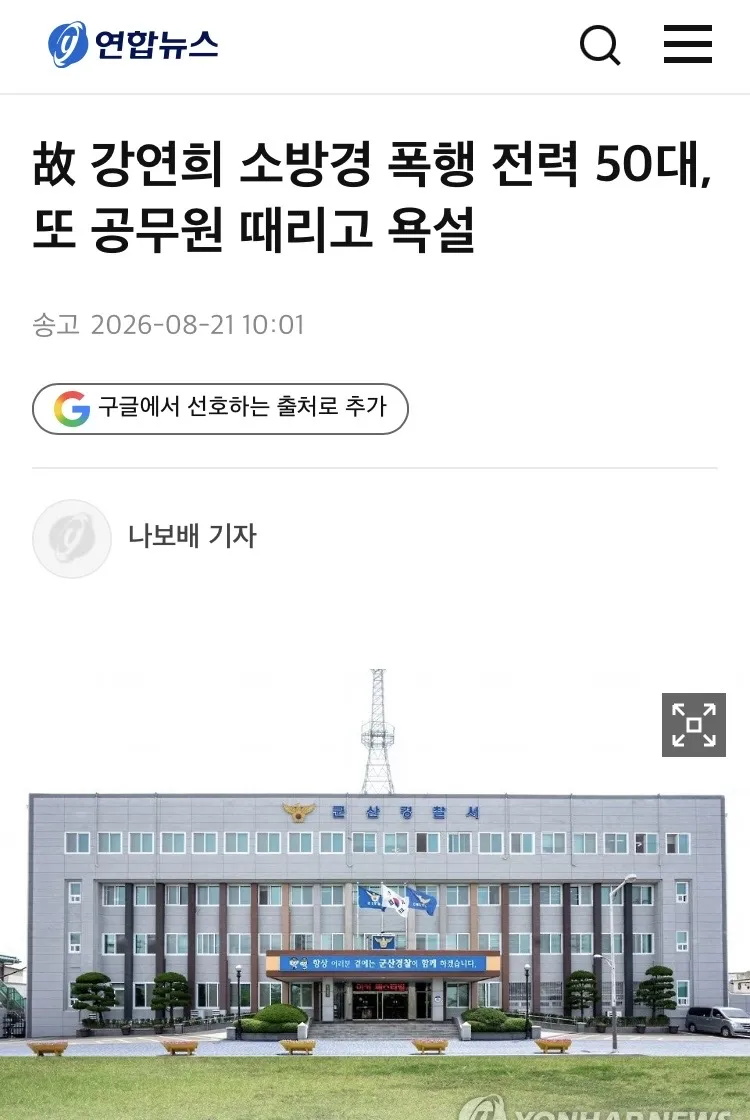
Task: Expand the article photo to fullscreen
Action: coord(694,724)
